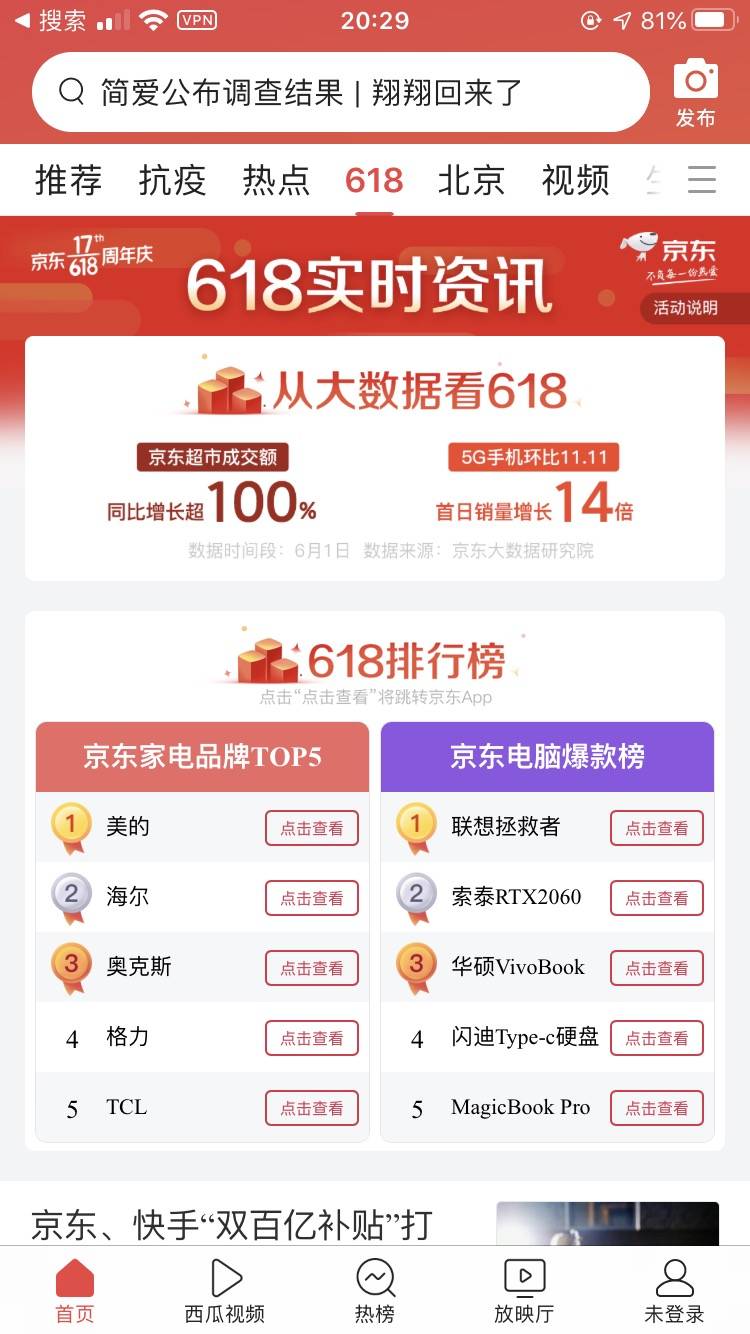Expand the channel list with the hamburger icon
Screen dimensions: 750x1334
(x=702, y=180)
